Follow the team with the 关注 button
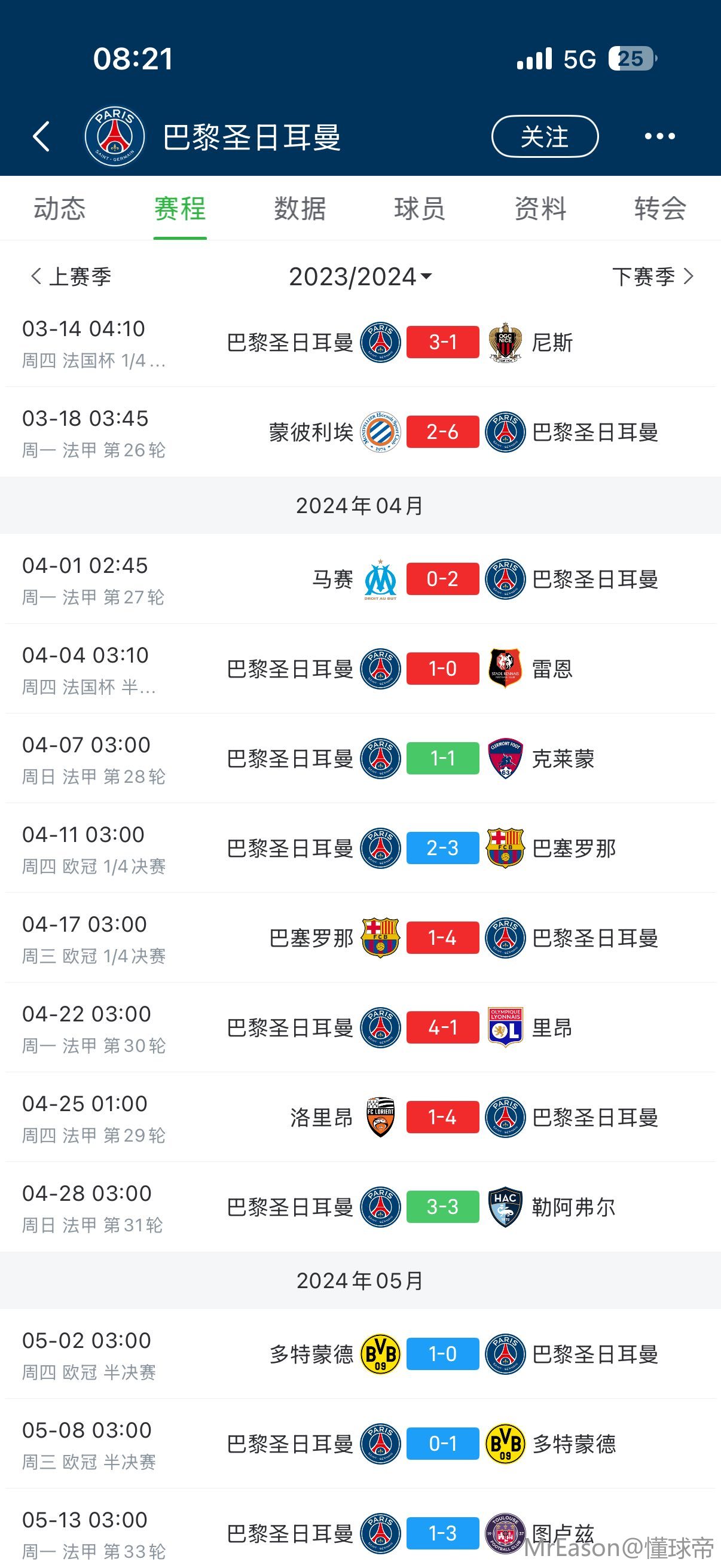721x1568 pixels. pos(545,136)
